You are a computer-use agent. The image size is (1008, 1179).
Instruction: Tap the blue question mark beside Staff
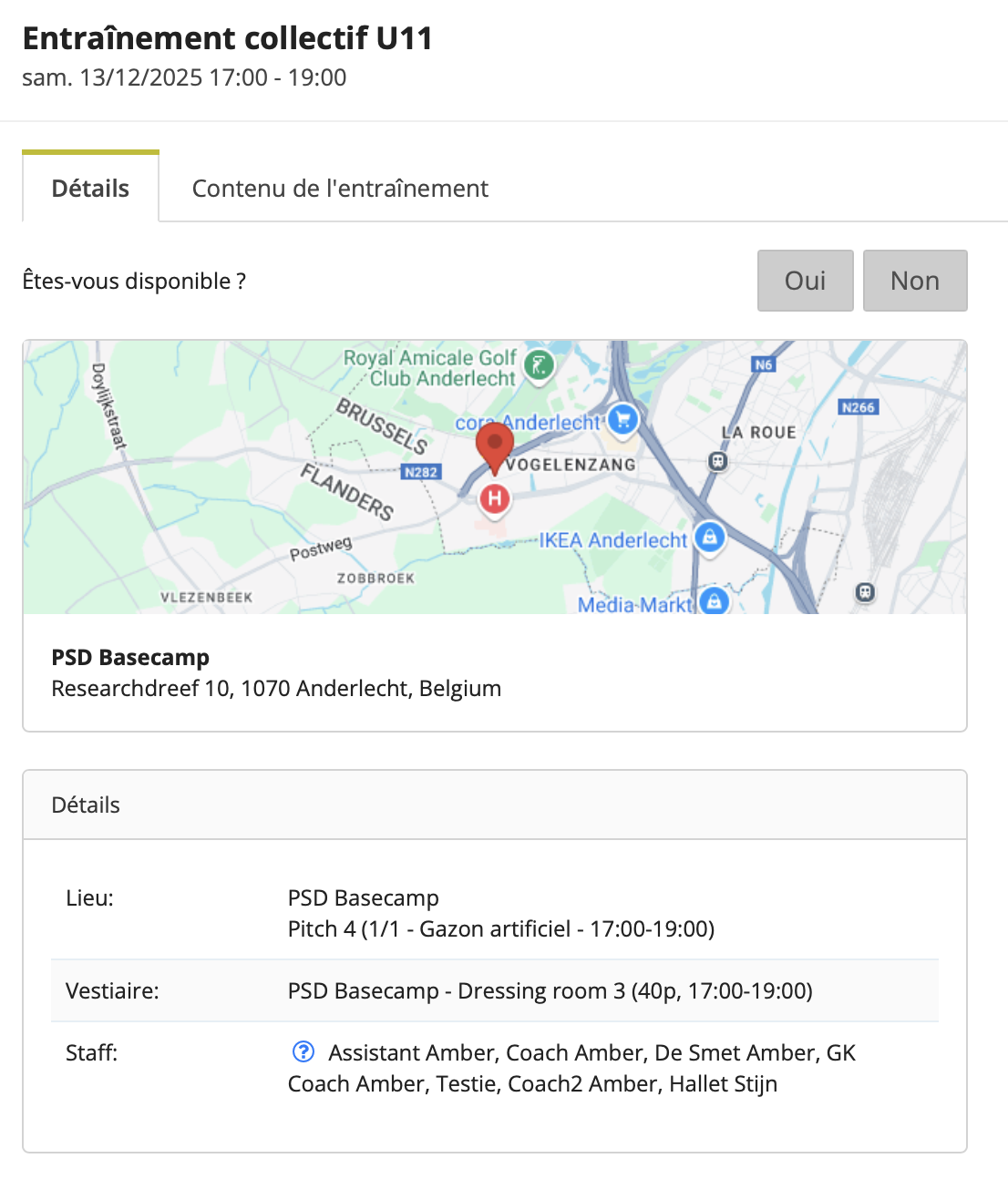(x=303, y=1052)
